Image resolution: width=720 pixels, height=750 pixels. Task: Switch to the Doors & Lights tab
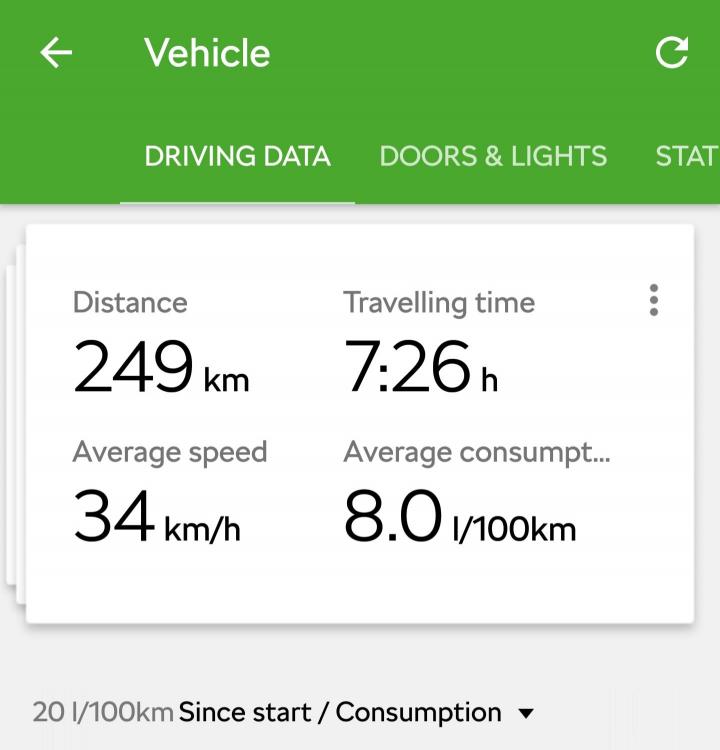[x=493, y=156]
